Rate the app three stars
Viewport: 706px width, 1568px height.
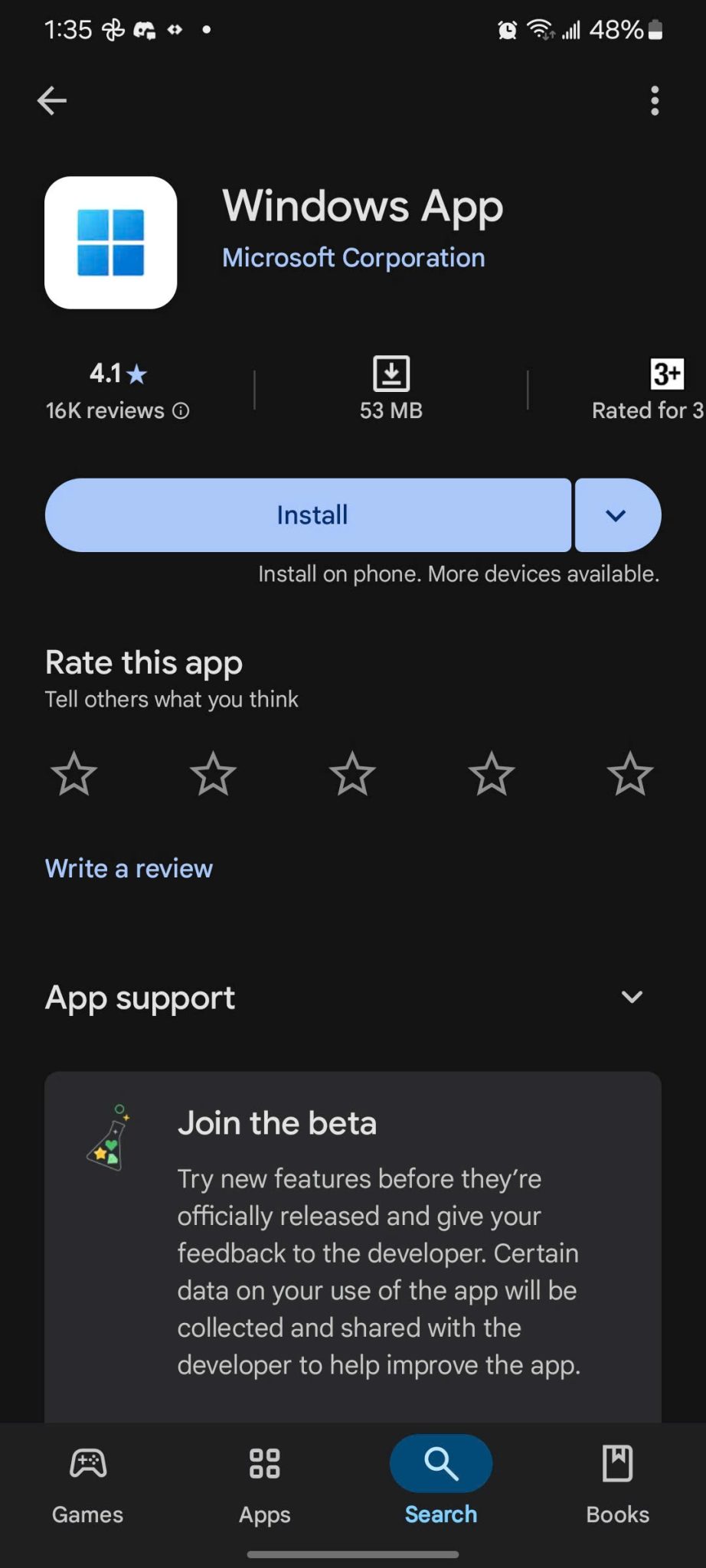click(352, 773)
